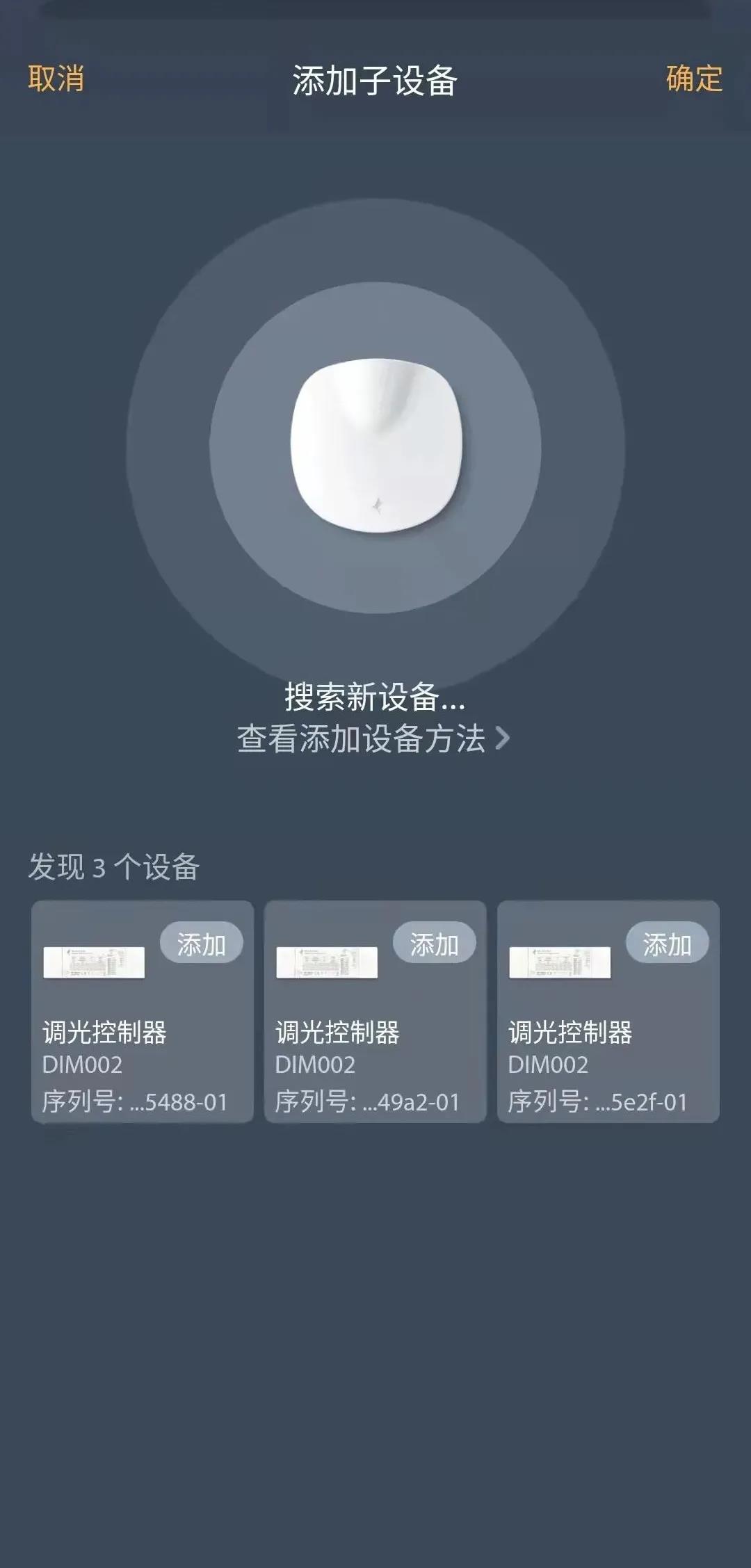Select the 调光控制器 card with serial 49a2-01
The width and height of the screenshot is (751, 1568).
point(375,1043)
